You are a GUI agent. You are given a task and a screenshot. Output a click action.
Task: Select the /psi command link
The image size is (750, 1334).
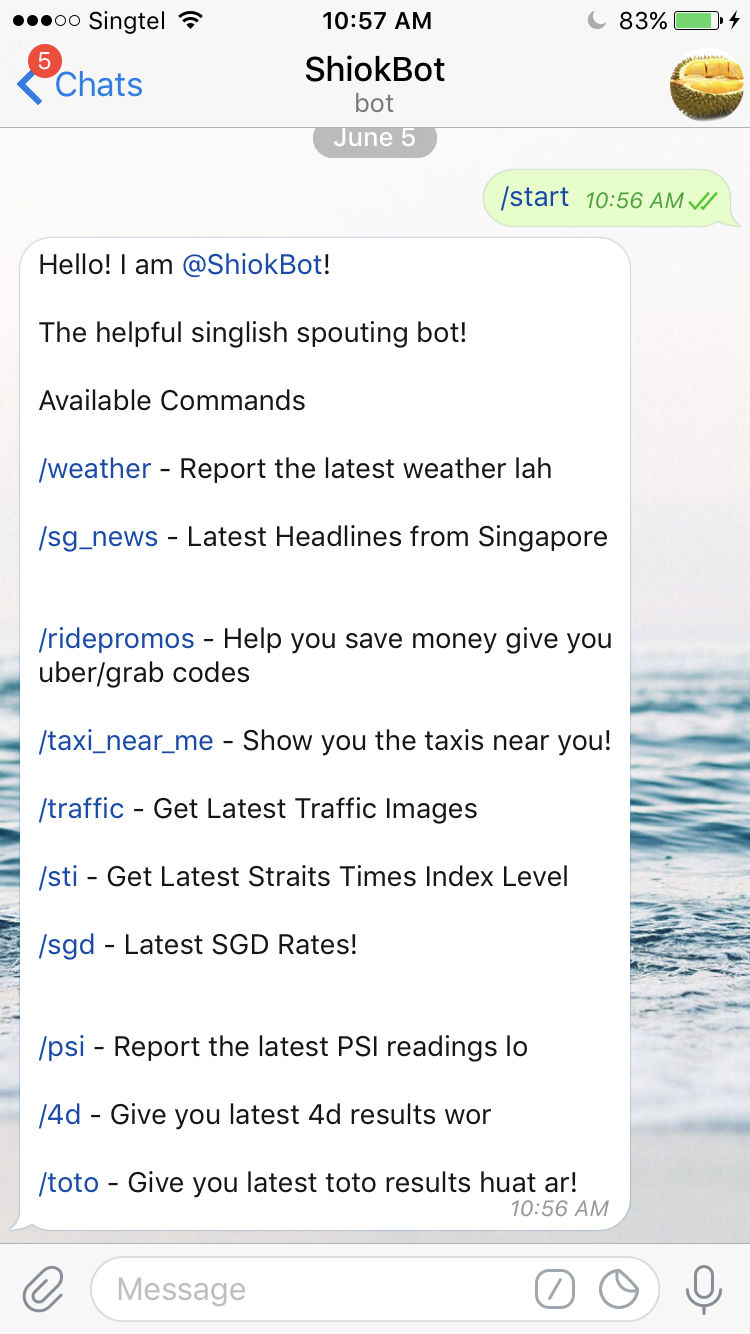[x=62, y=1047]
